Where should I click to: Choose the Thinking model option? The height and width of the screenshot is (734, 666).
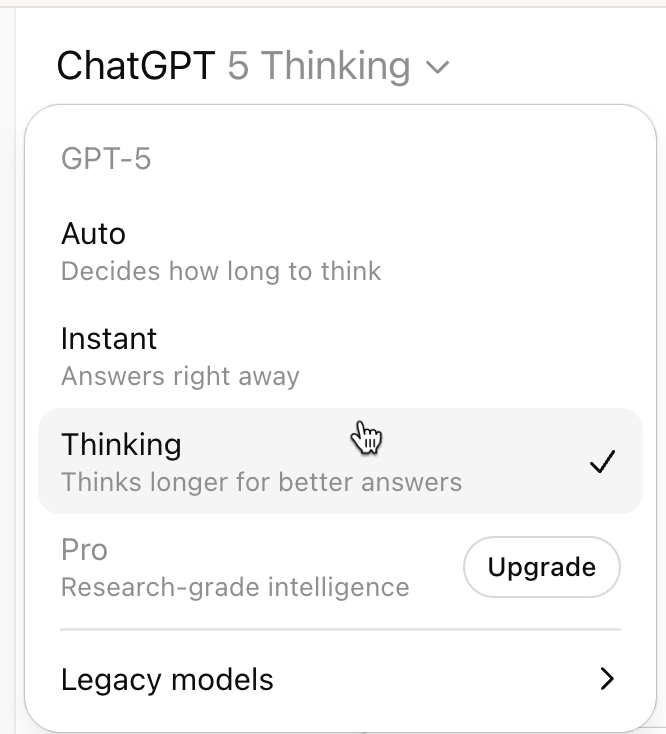[260, 461]
